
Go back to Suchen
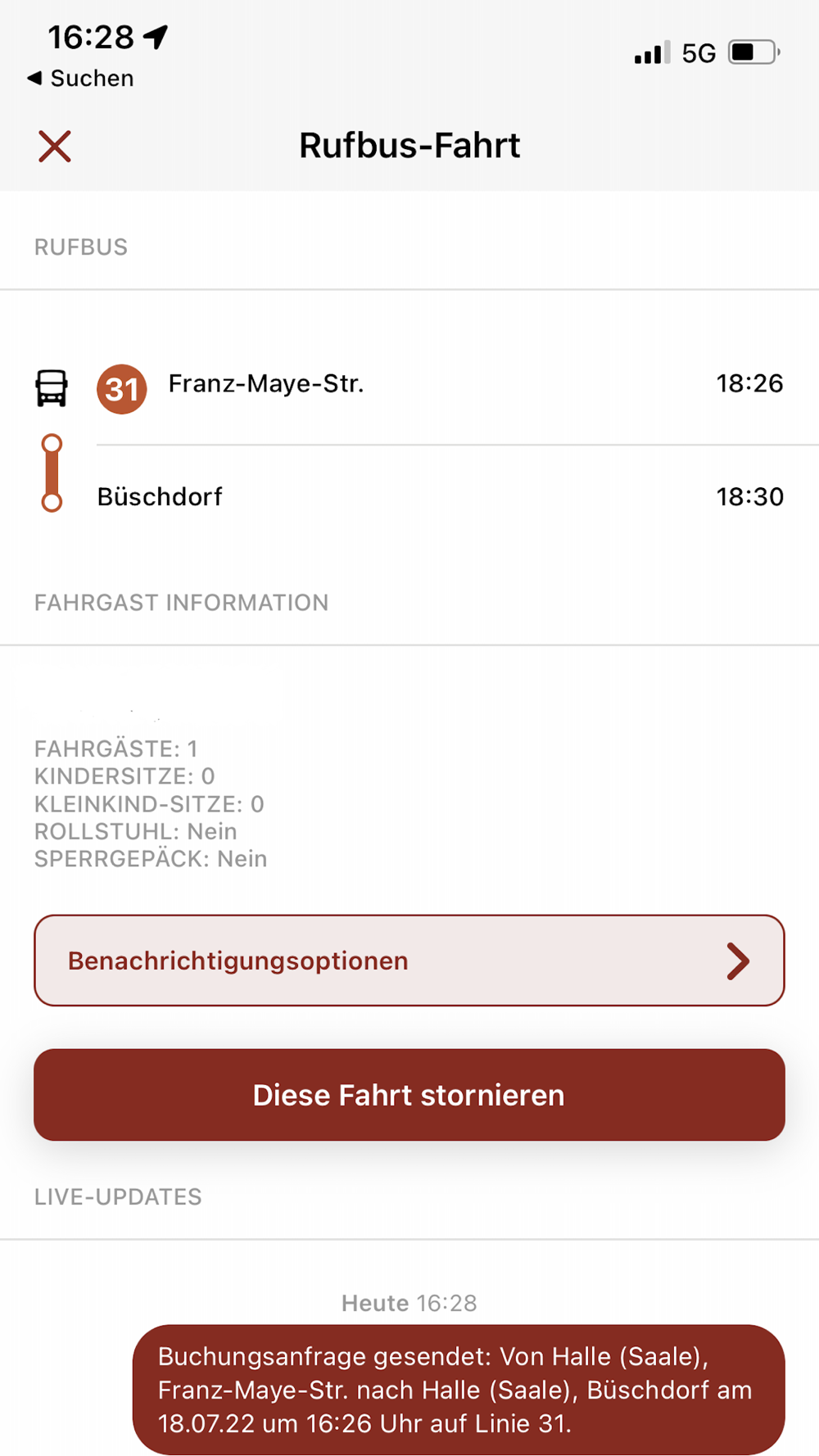click(80, 79)
